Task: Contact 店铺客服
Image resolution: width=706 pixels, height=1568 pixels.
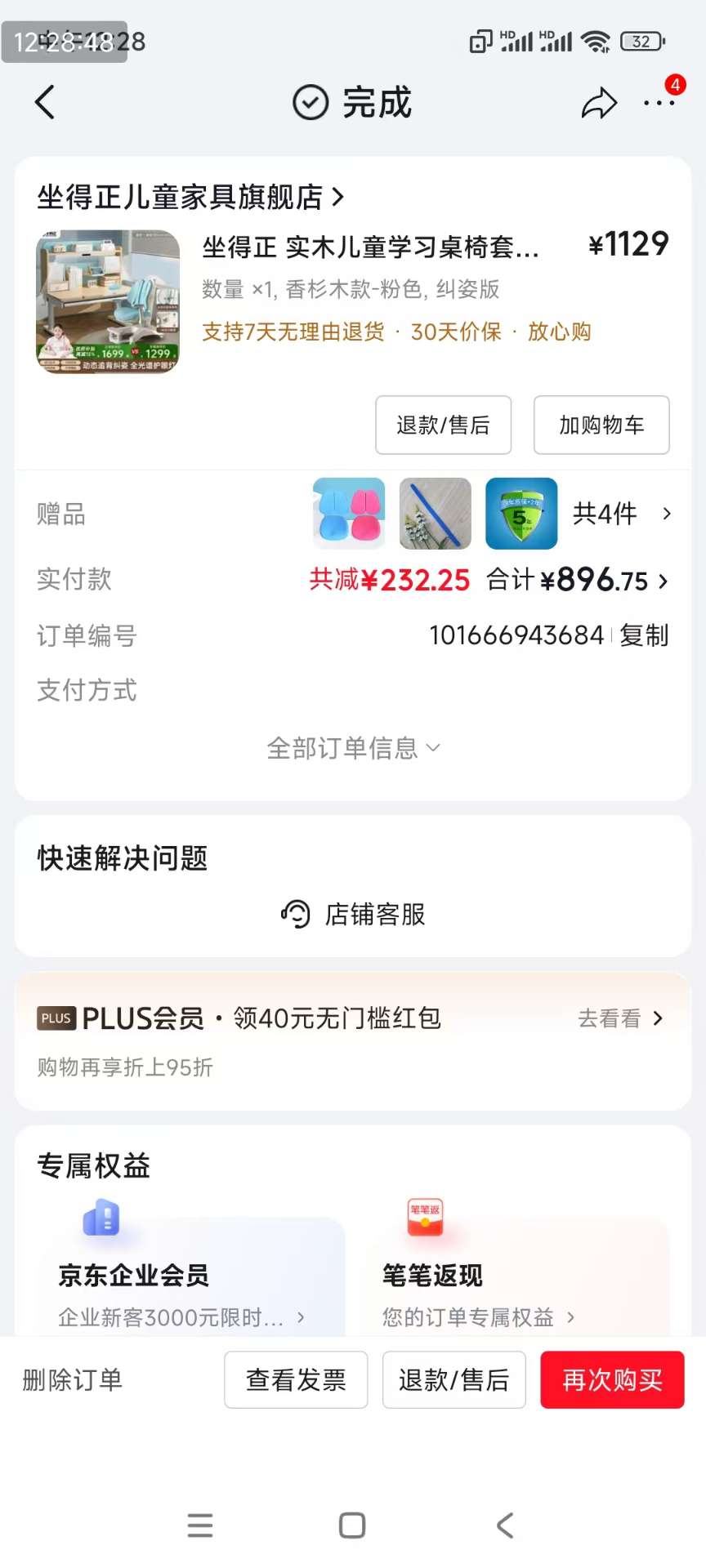Action: pyautogui.click(x=353, y=915)
